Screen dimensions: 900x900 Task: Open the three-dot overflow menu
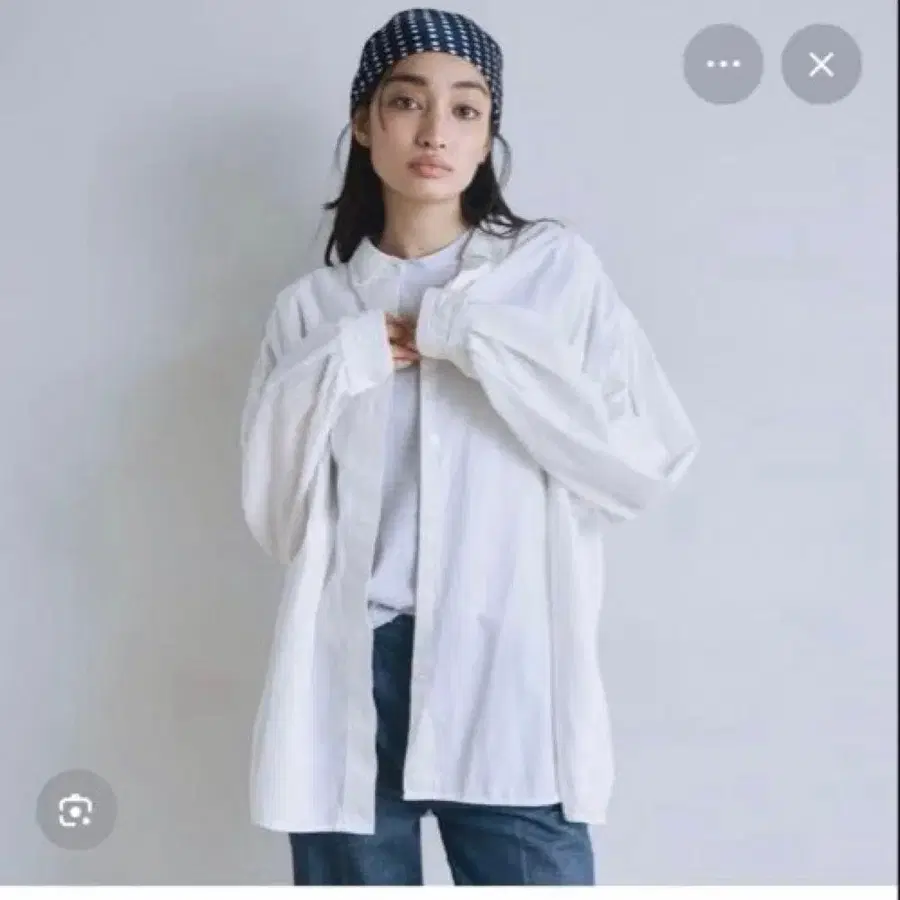tap(723, 64)
